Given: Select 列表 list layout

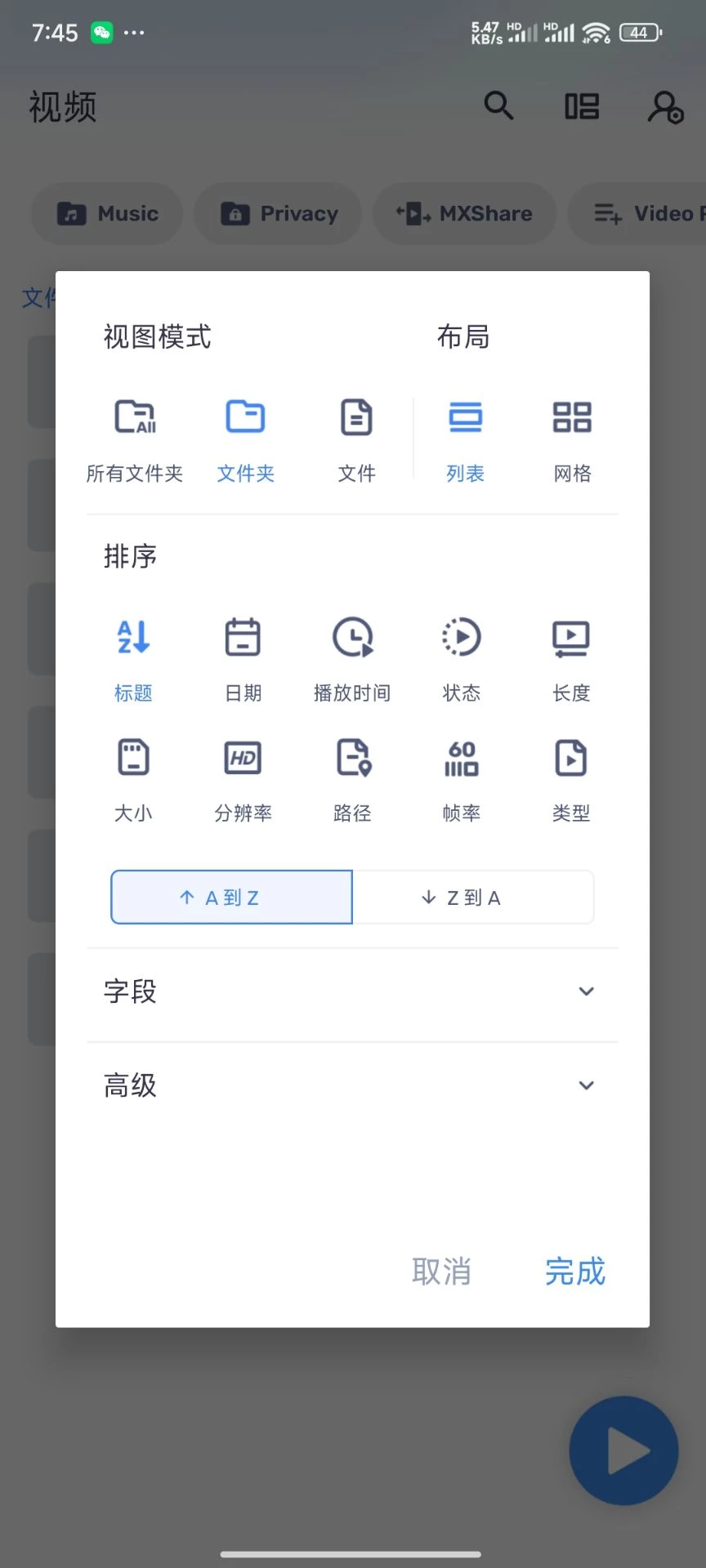Looking at the screenshot, I should pyautogui.click(x=465, y=438).
